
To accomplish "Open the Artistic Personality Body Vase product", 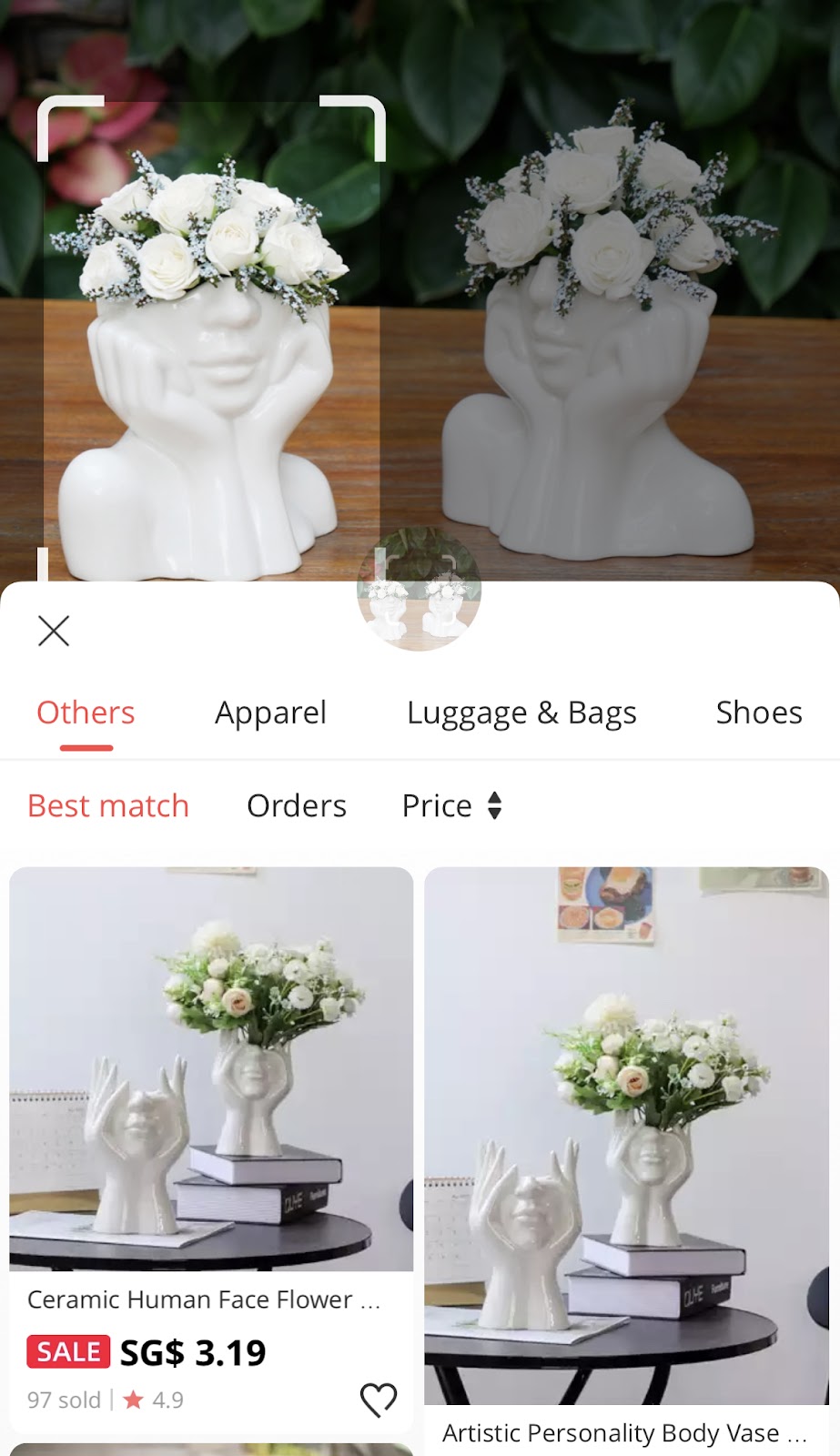I will [626, 1137].
